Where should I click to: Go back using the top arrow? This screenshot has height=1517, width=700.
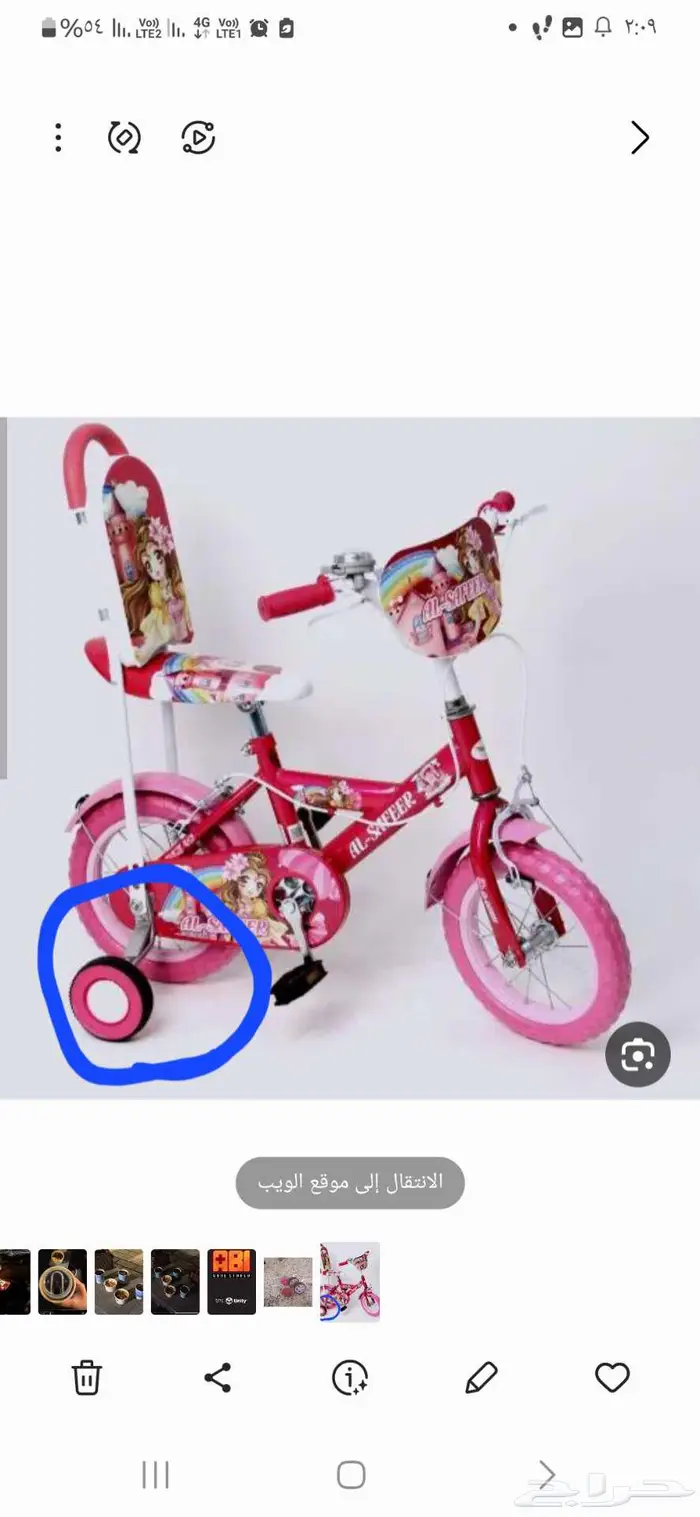[x=640, y=138]
